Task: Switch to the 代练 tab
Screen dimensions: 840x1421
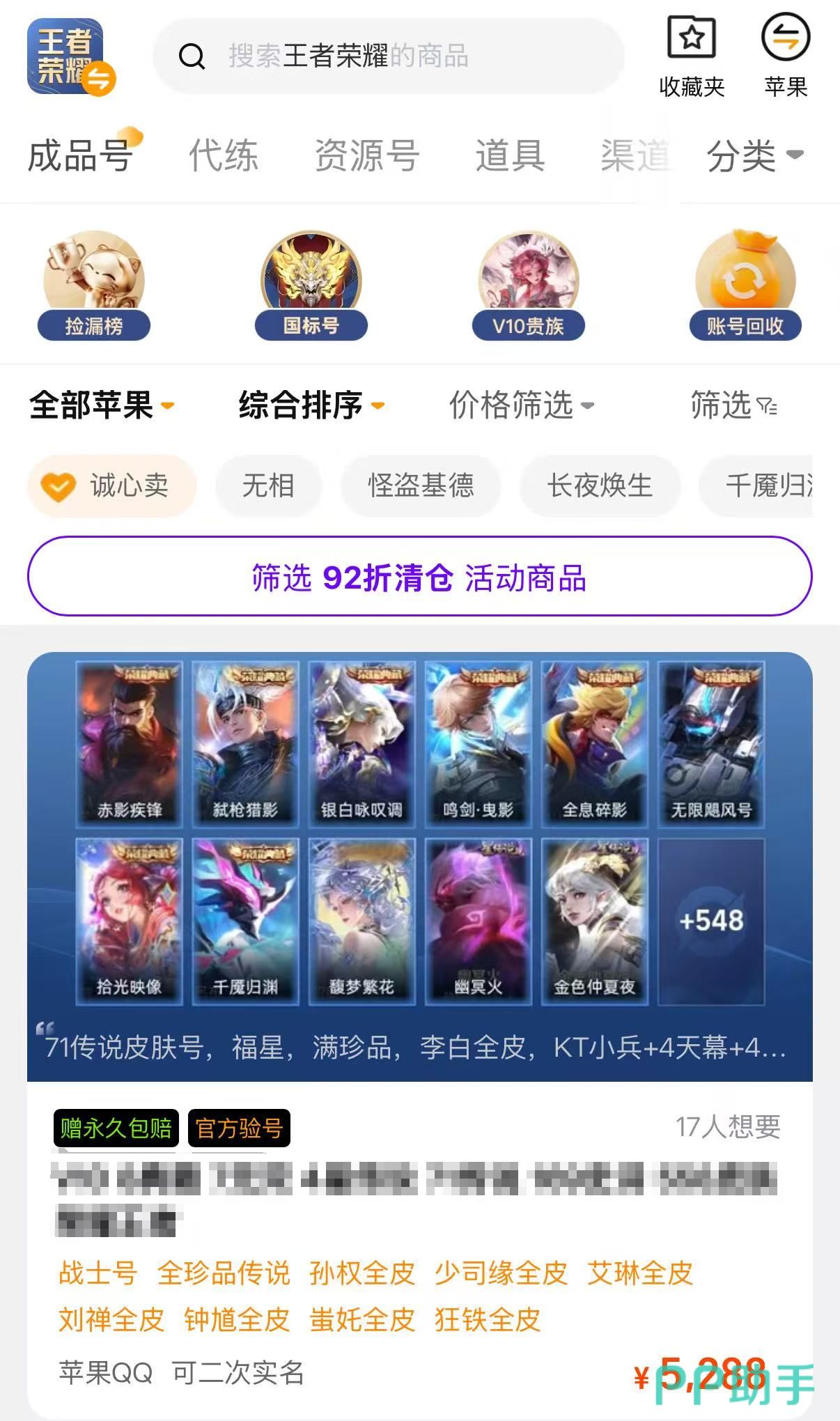Action: point(224,155)
